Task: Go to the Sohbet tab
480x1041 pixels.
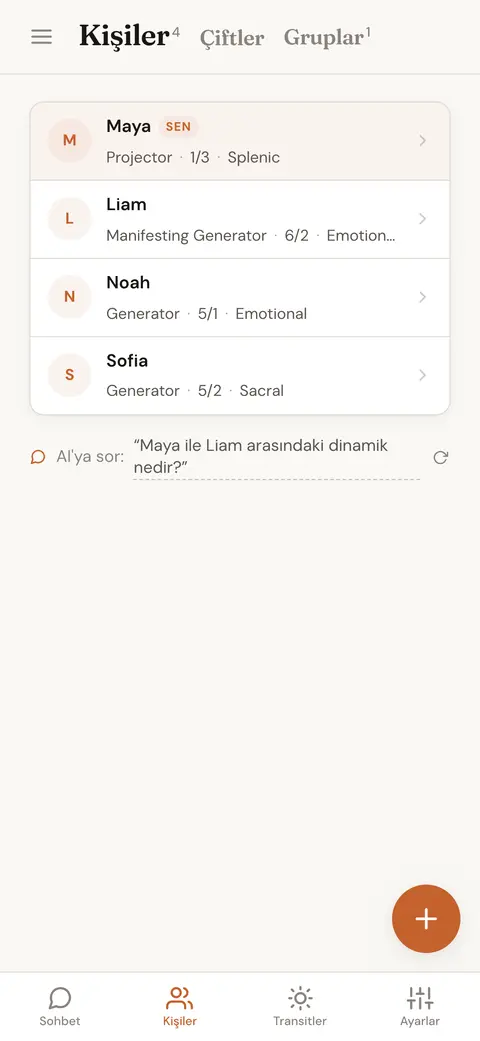Action: [60, 1006]
